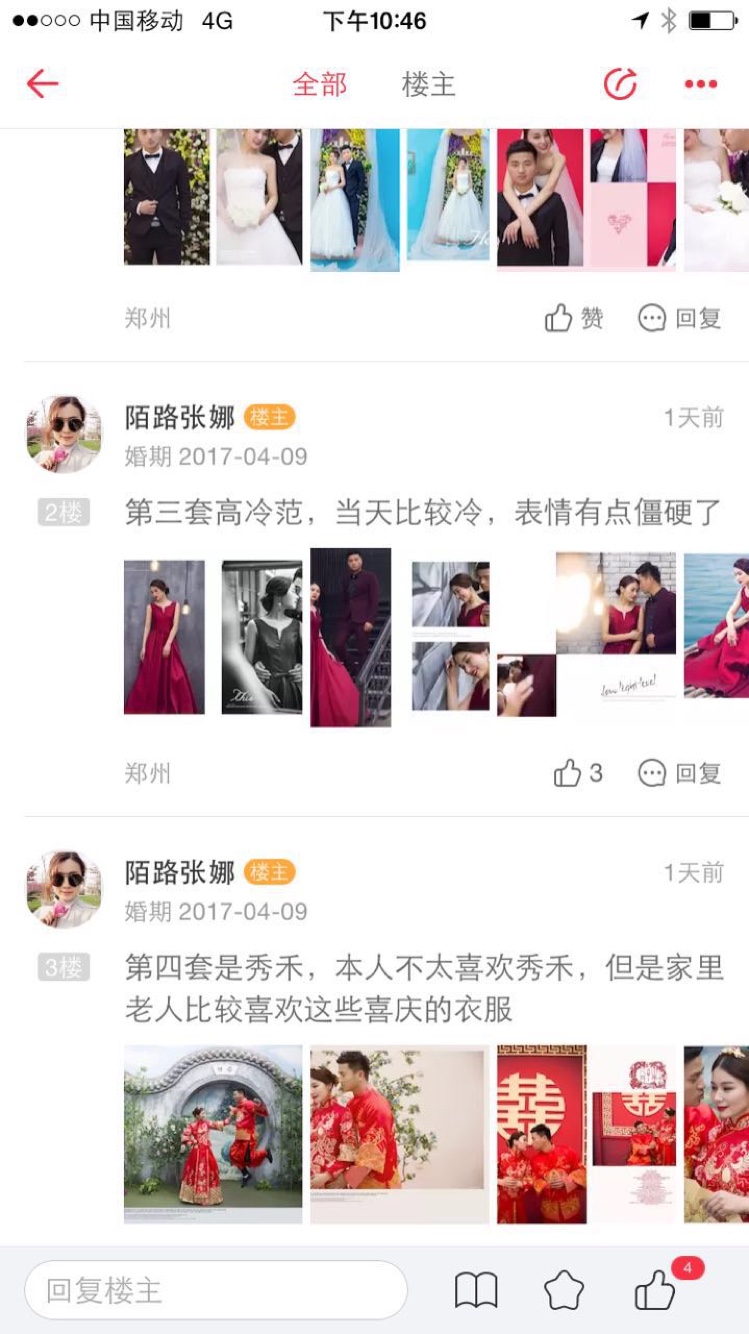749x1334 pixels.
Task: Select the 全部 tab
Action: coord(319,84)
